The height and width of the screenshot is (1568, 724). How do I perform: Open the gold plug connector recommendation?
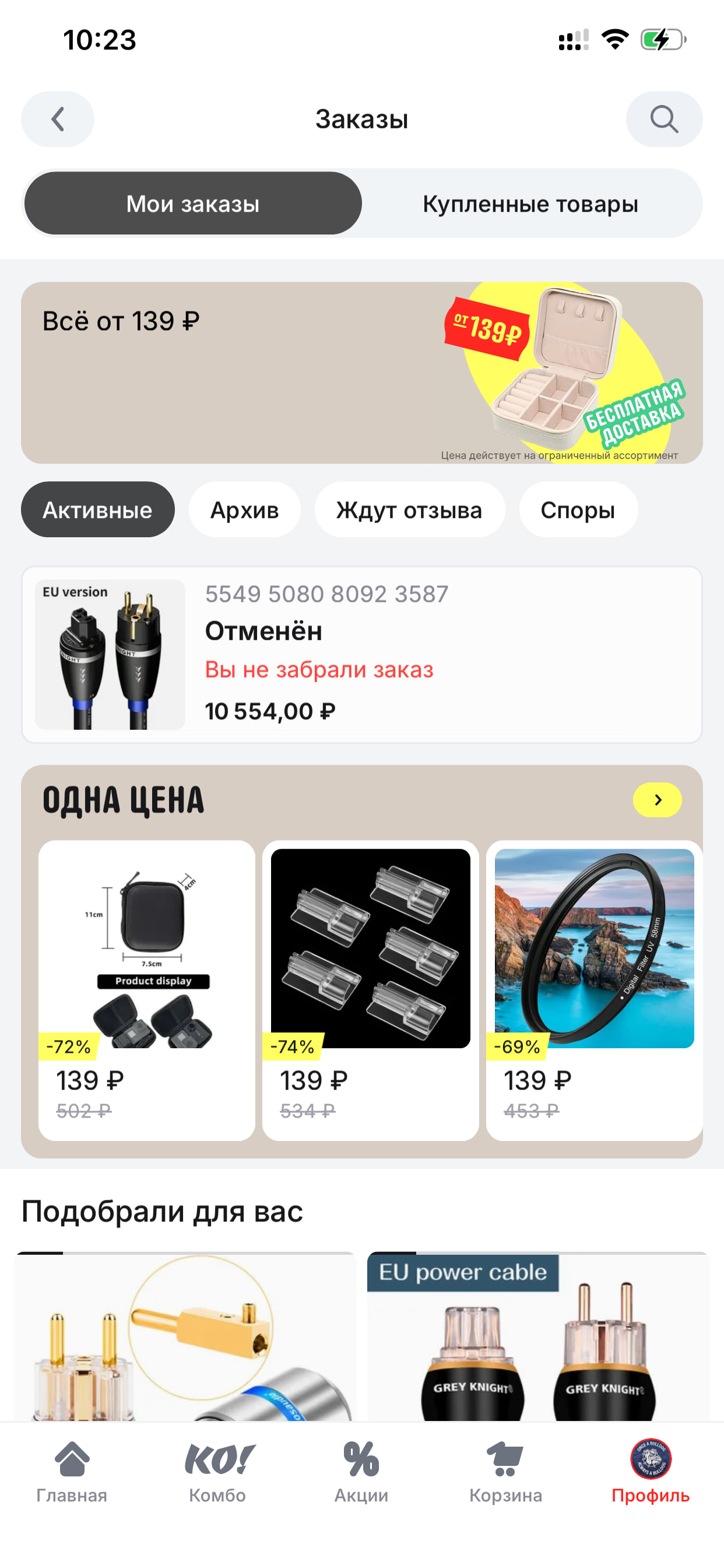click(185, 1339)
